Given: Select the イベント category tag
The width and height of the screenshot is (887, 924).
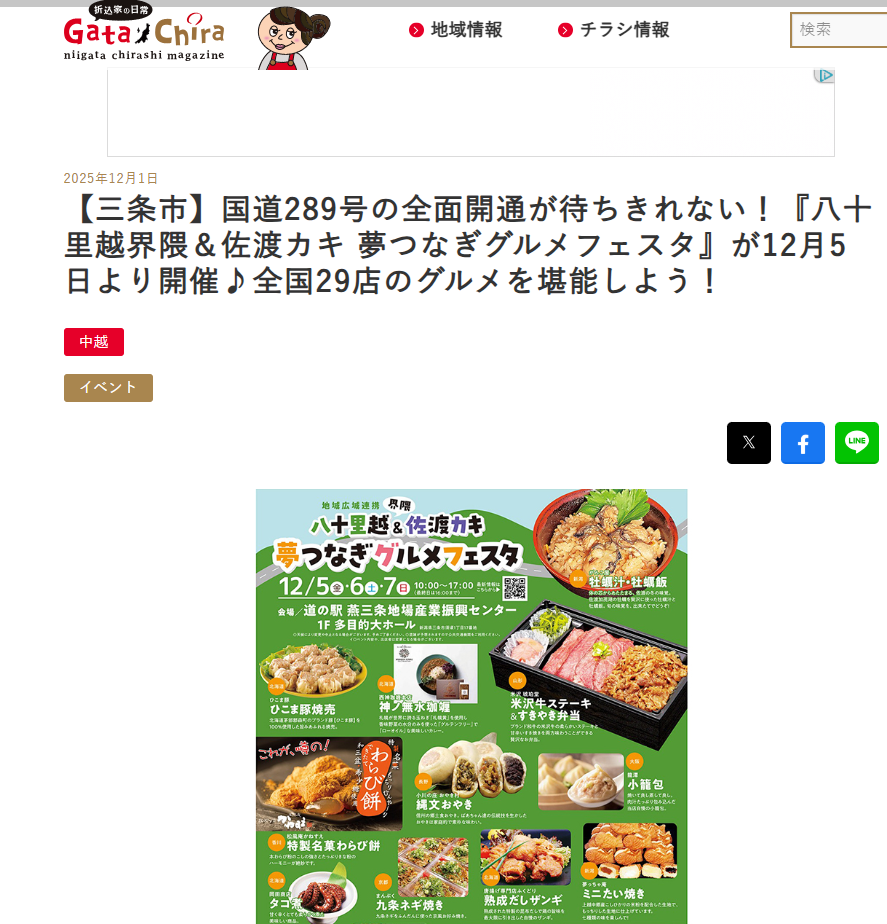Looking at the screenshot, I should (108, 388).
